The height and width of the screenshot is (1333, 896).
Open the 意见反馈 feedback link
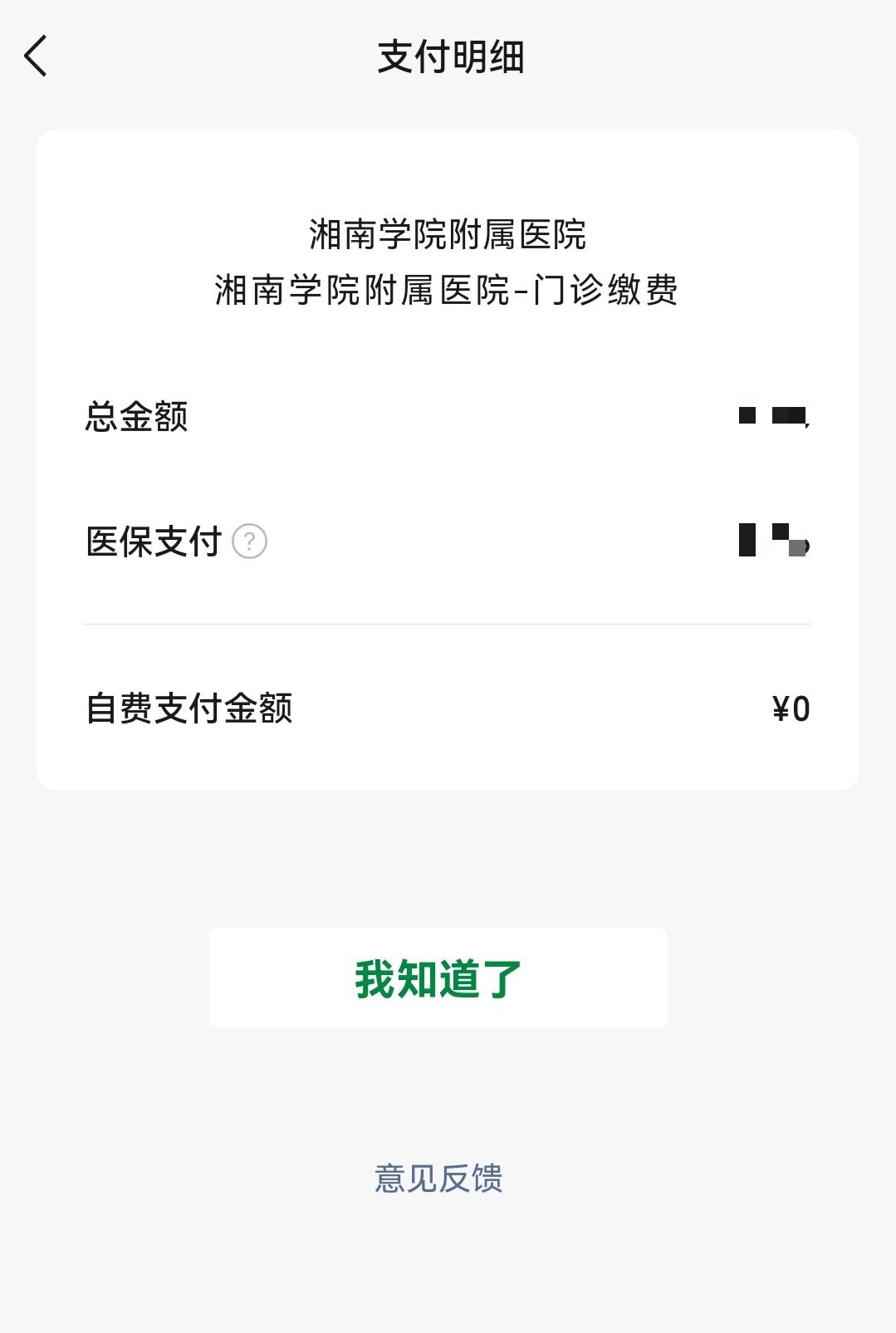pos(438,1179)
